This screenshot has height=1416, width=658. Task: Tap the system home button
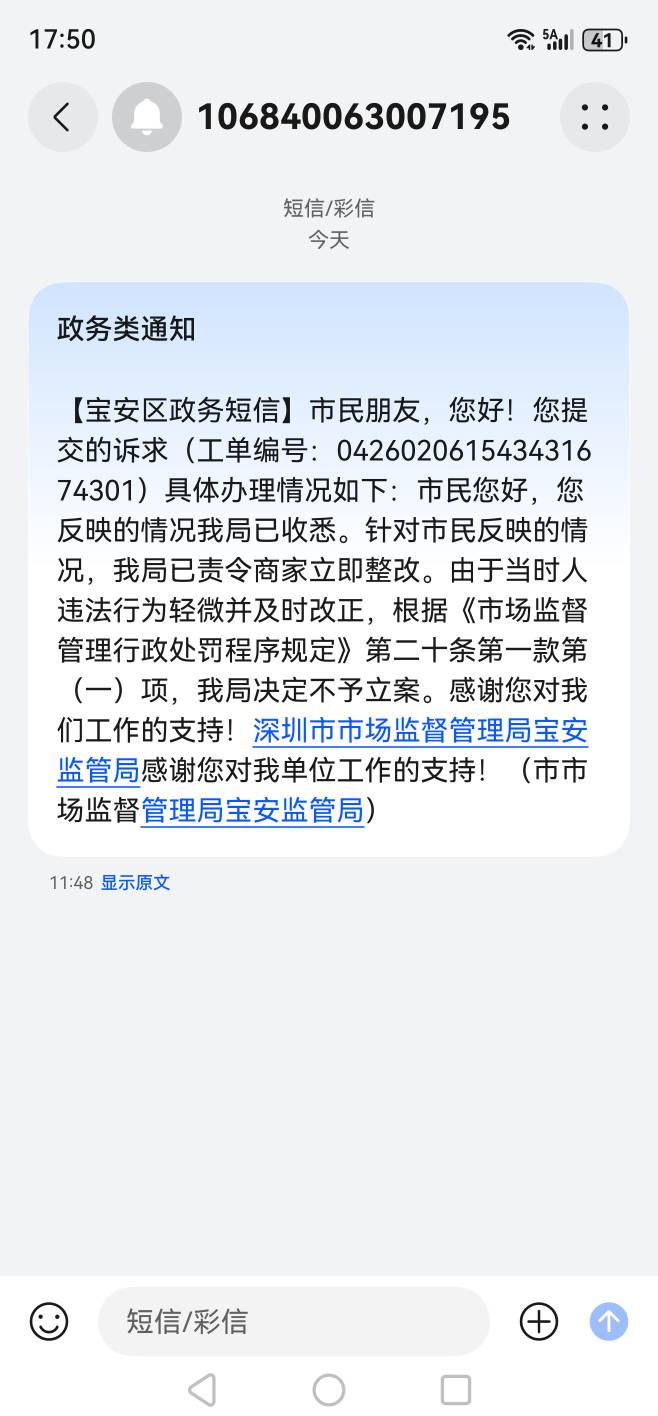click(329, 1390)
